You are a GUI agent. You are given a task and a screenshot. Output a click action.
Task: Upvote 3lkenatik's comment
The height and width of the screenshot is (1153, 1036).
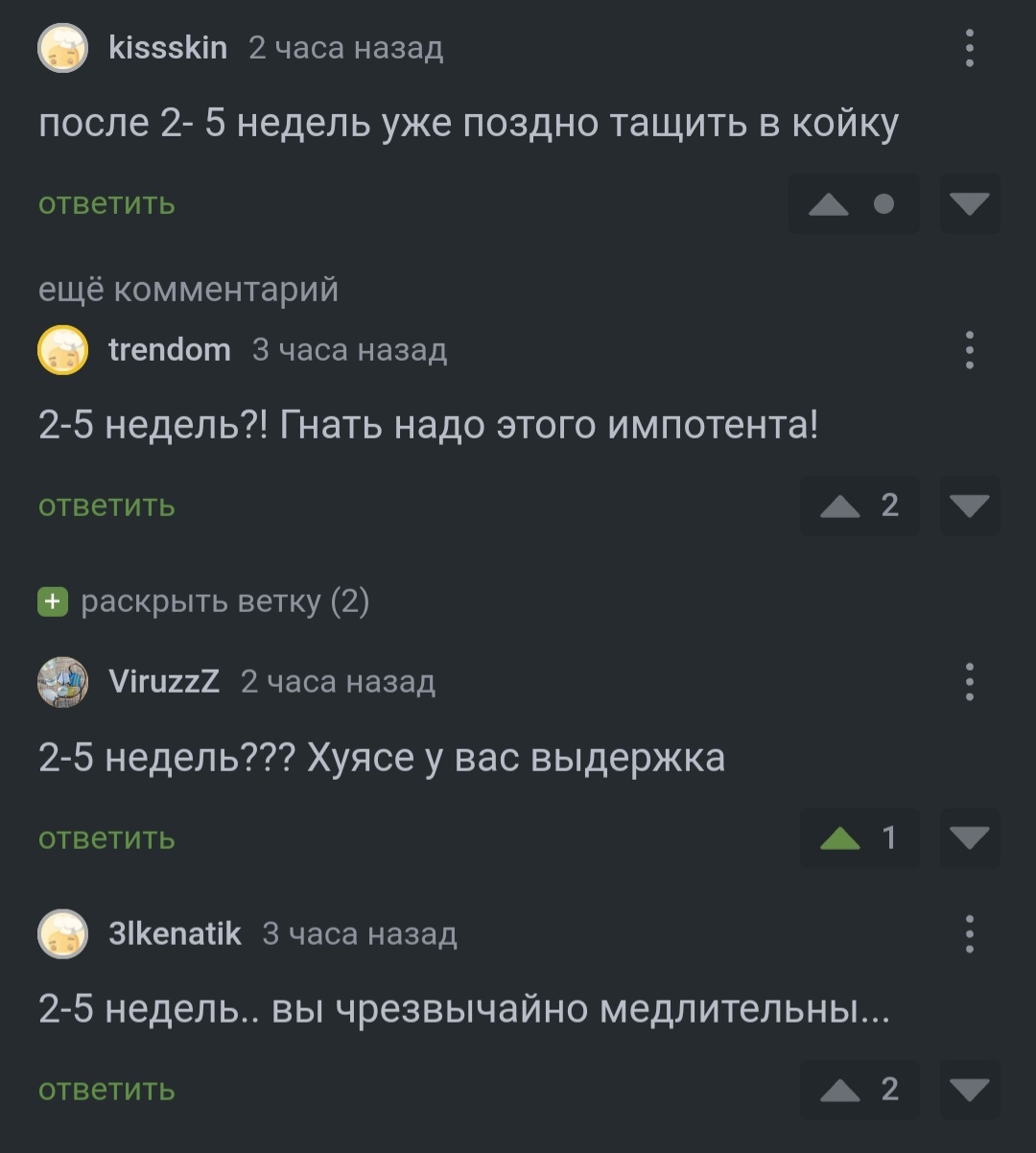click(x=841, y=1090)
